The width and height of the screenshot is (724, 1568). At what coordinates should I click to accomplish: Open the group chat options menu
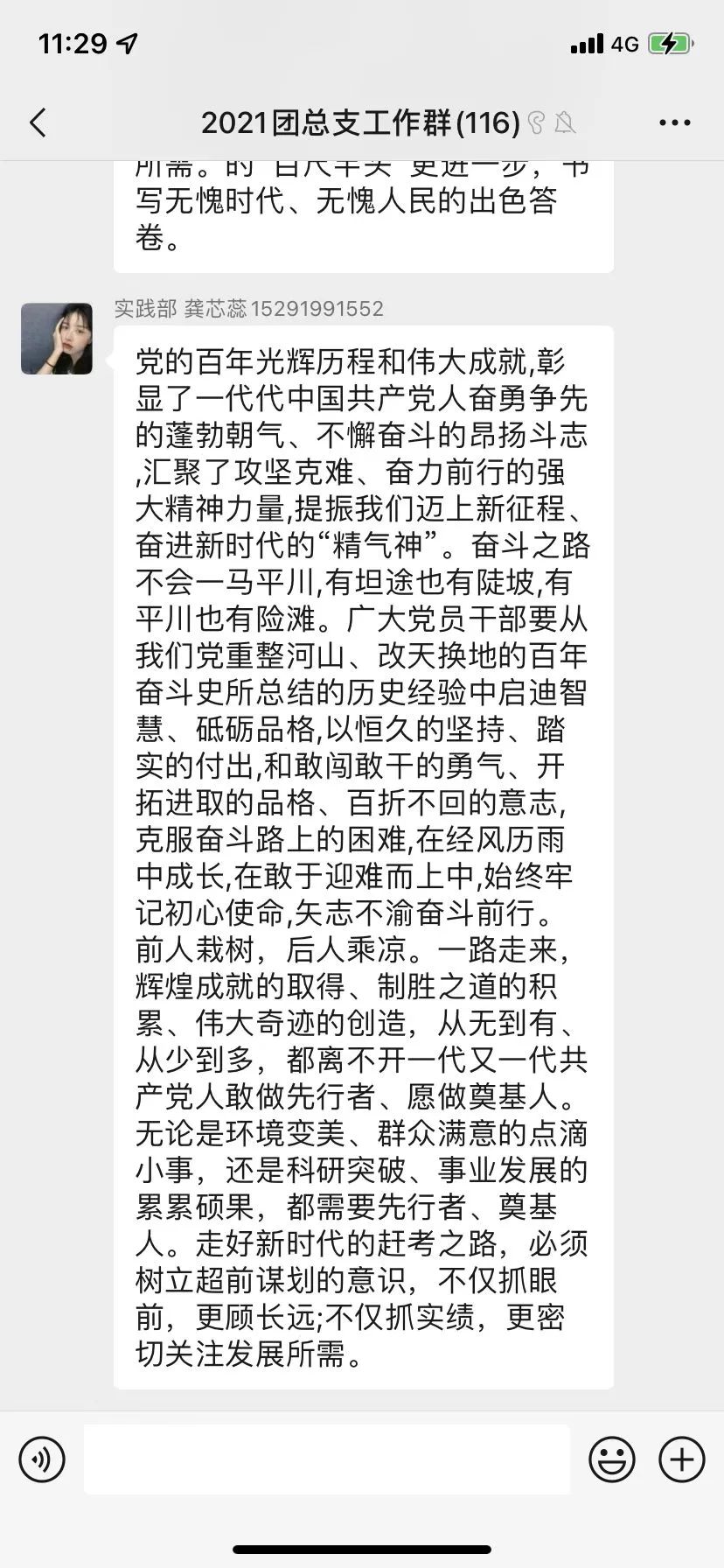point(674,122)
